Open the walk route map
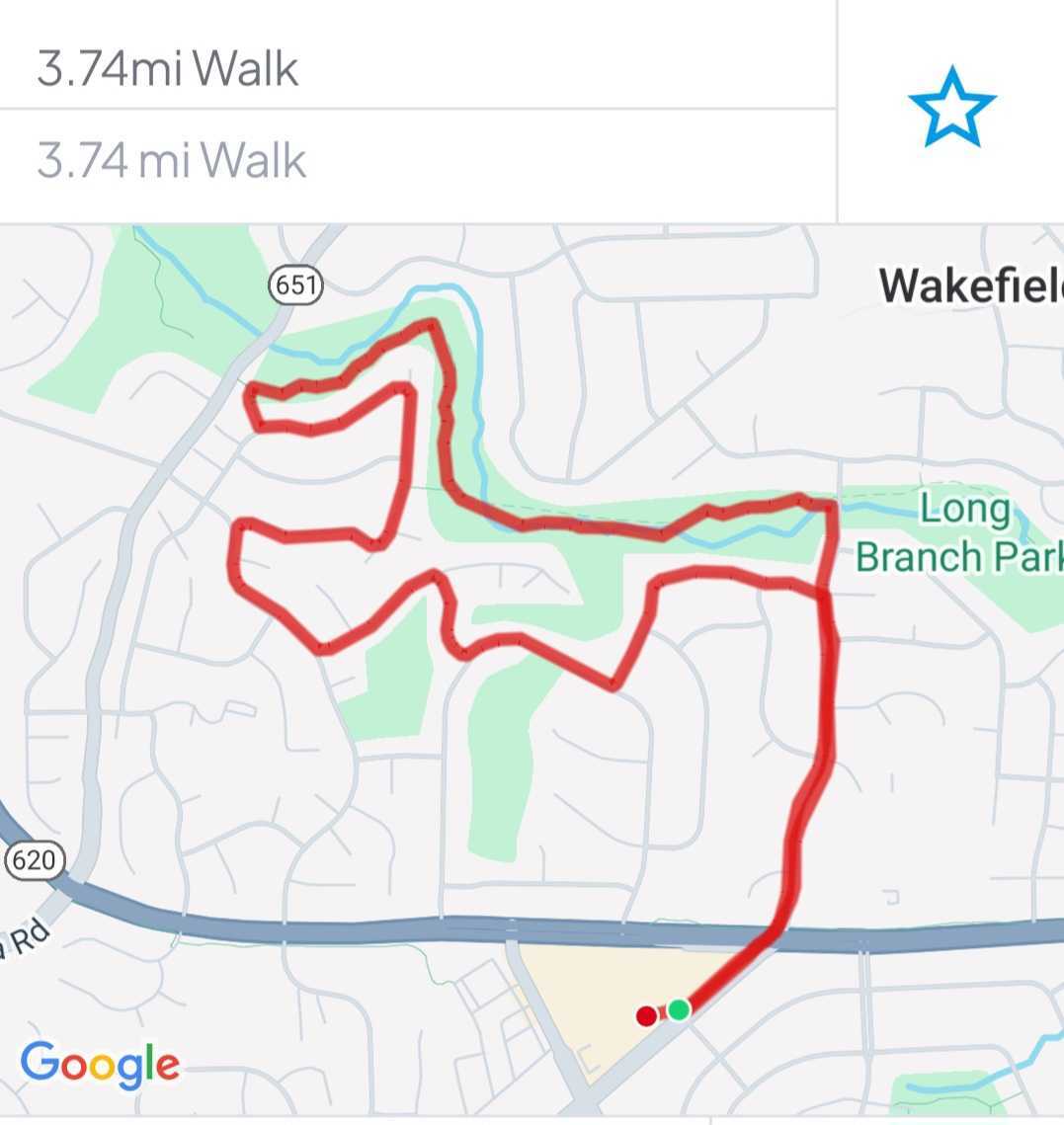The image size is (1064, 1125). coord(532,672)
